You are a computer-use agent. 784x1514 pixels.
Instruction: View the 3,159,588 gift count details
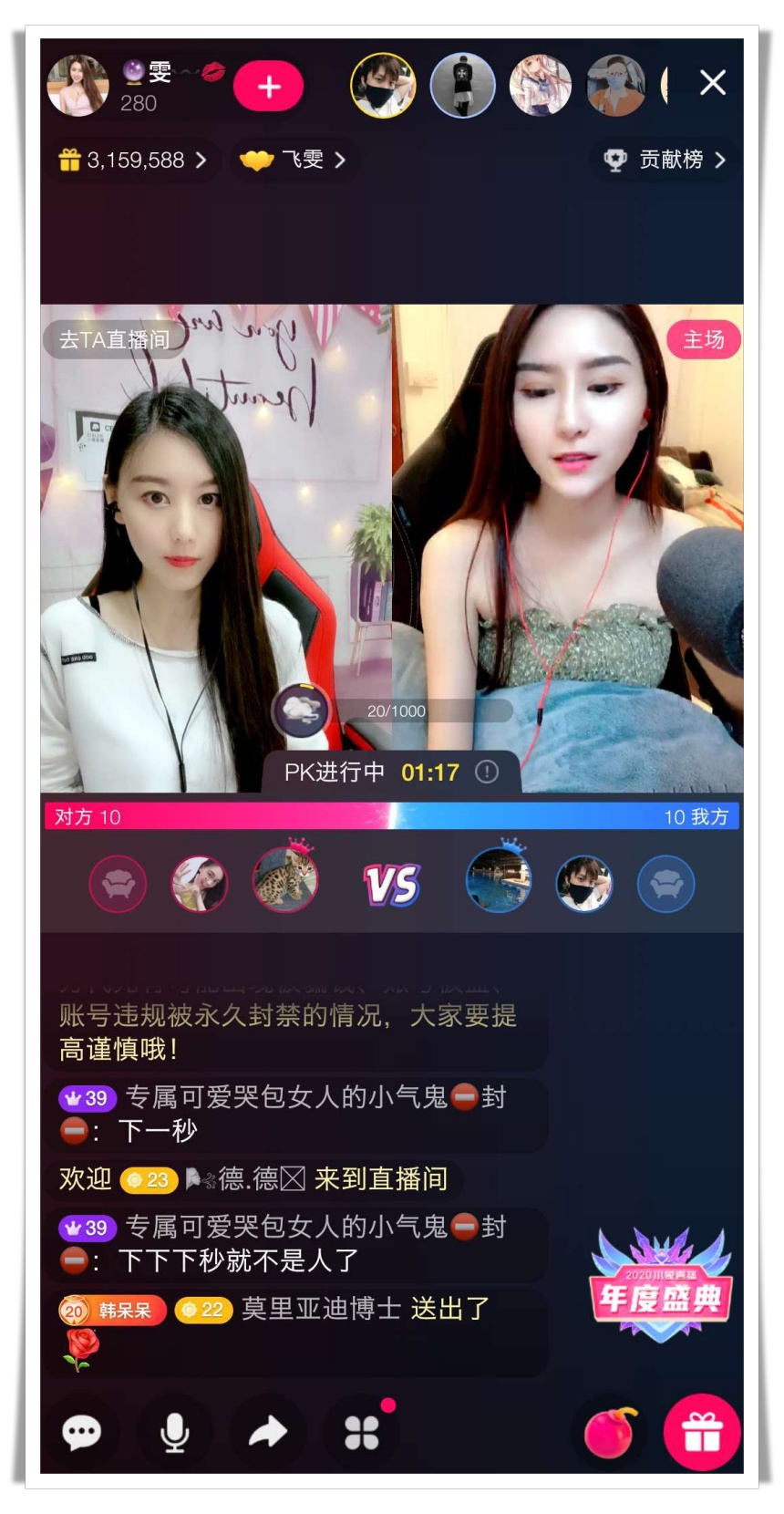(x=133, y=161)
